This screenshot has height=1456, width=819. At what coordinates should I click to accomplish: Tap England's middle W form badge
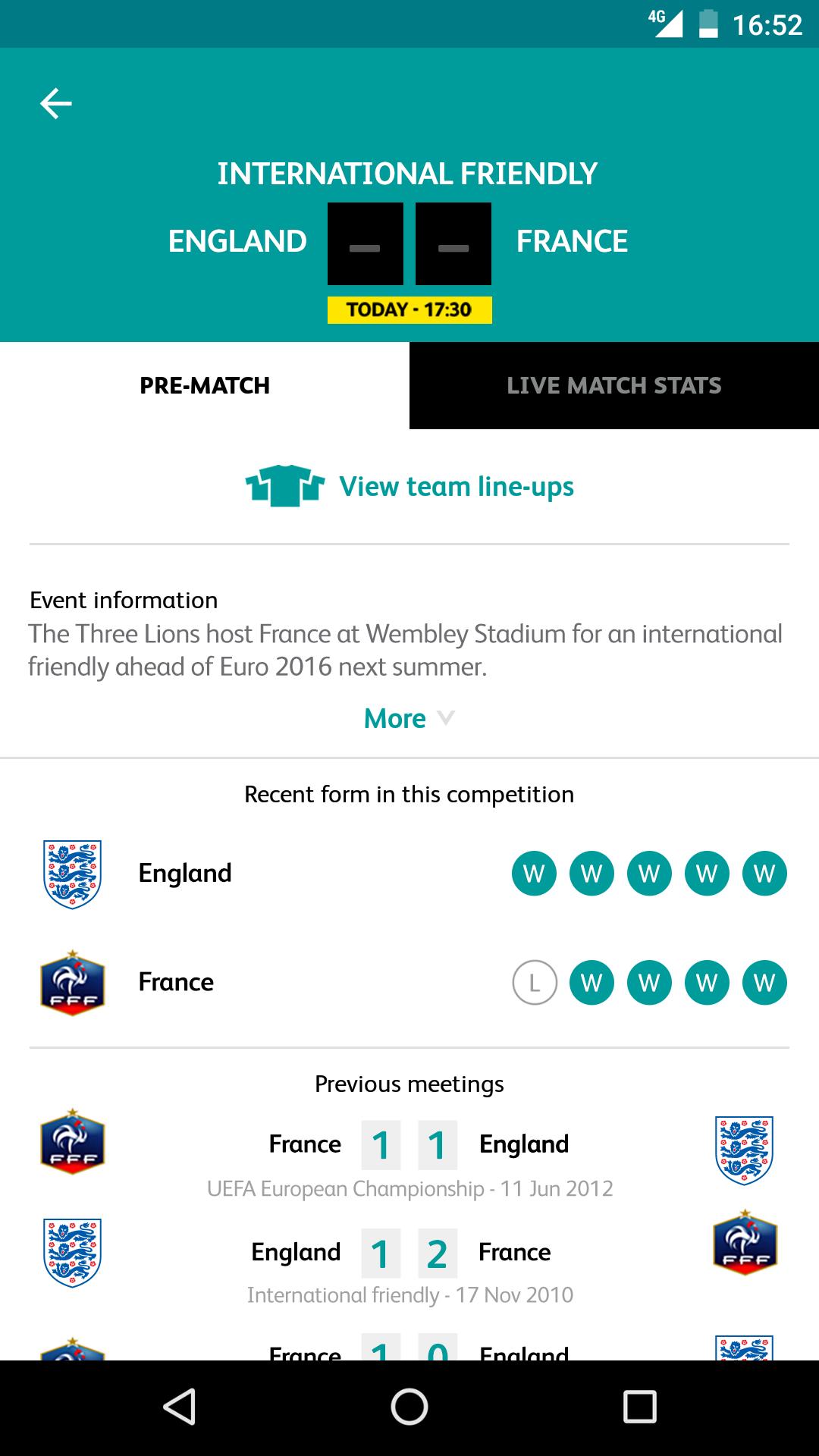point(648,874)
